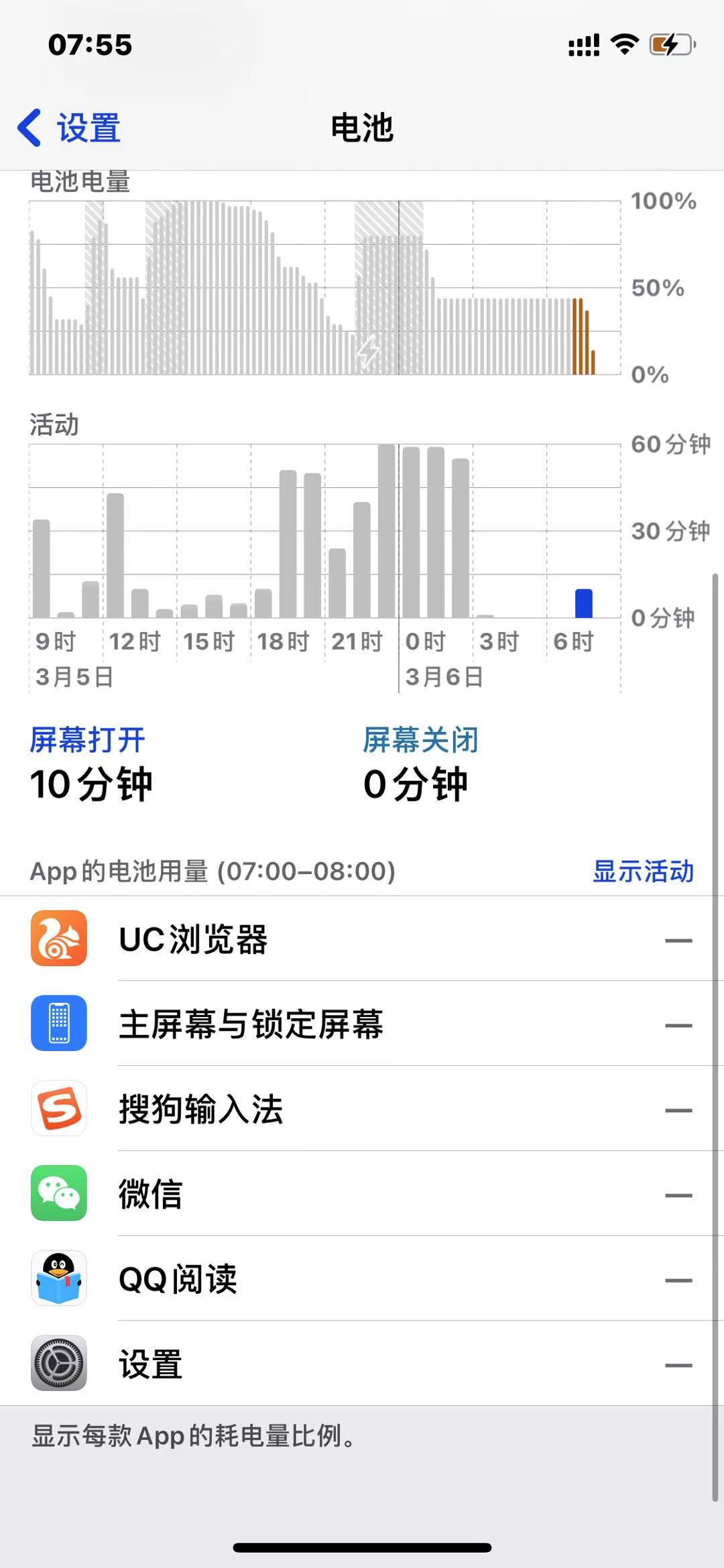
Task: Select the 主屏幕与锁定屏幕 row
Action: pos(362,1024)
